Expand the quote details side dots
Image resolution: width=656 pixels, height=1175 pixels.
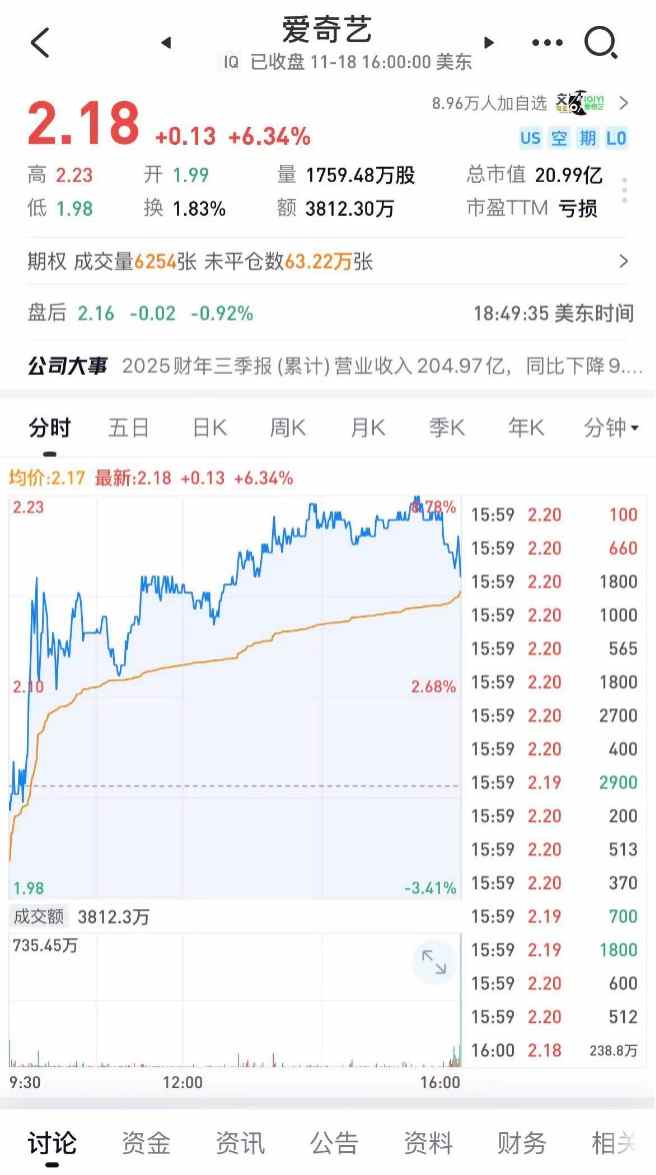pyautogui.click(x=625, y=190)
